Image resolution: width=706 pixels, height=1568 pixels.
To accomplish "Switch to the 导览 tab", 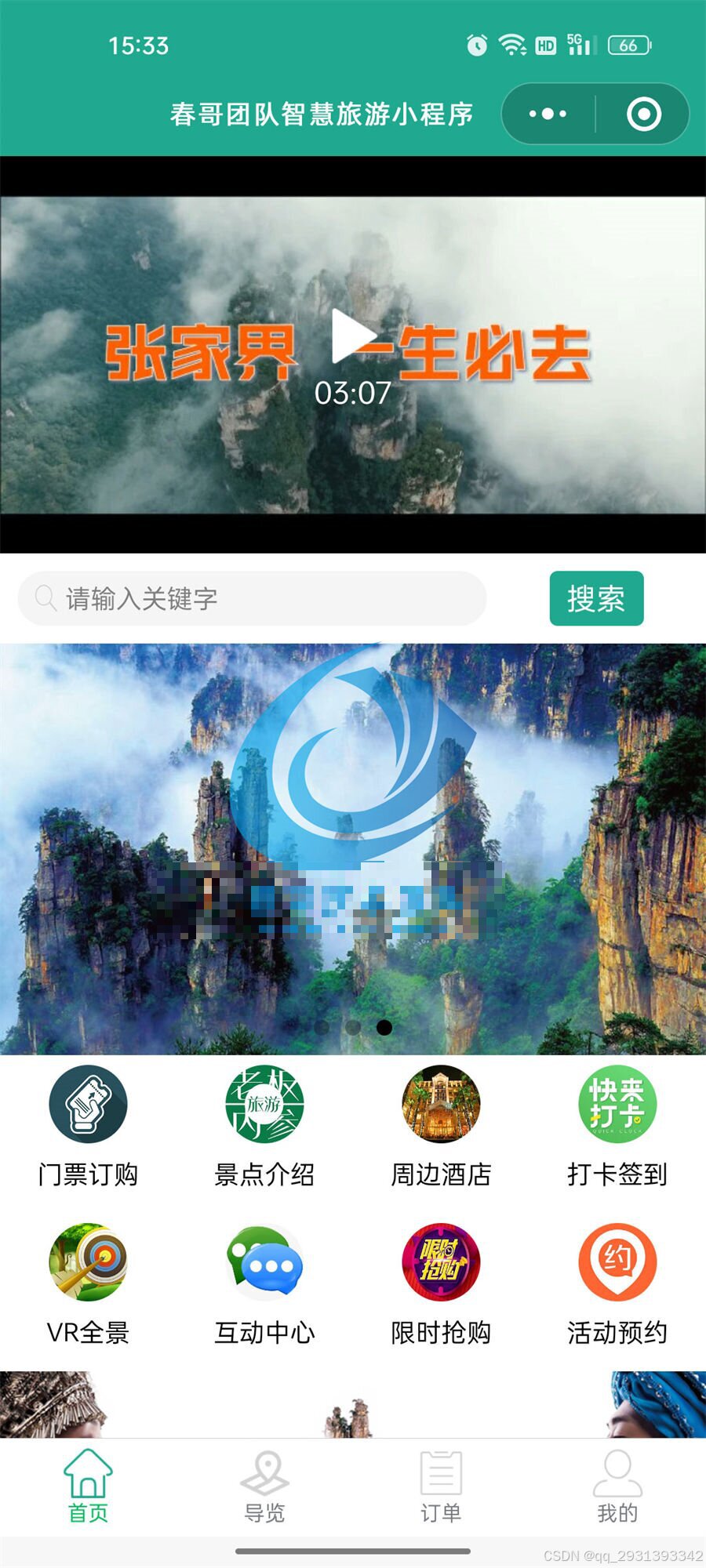I will click(264, 1486).
